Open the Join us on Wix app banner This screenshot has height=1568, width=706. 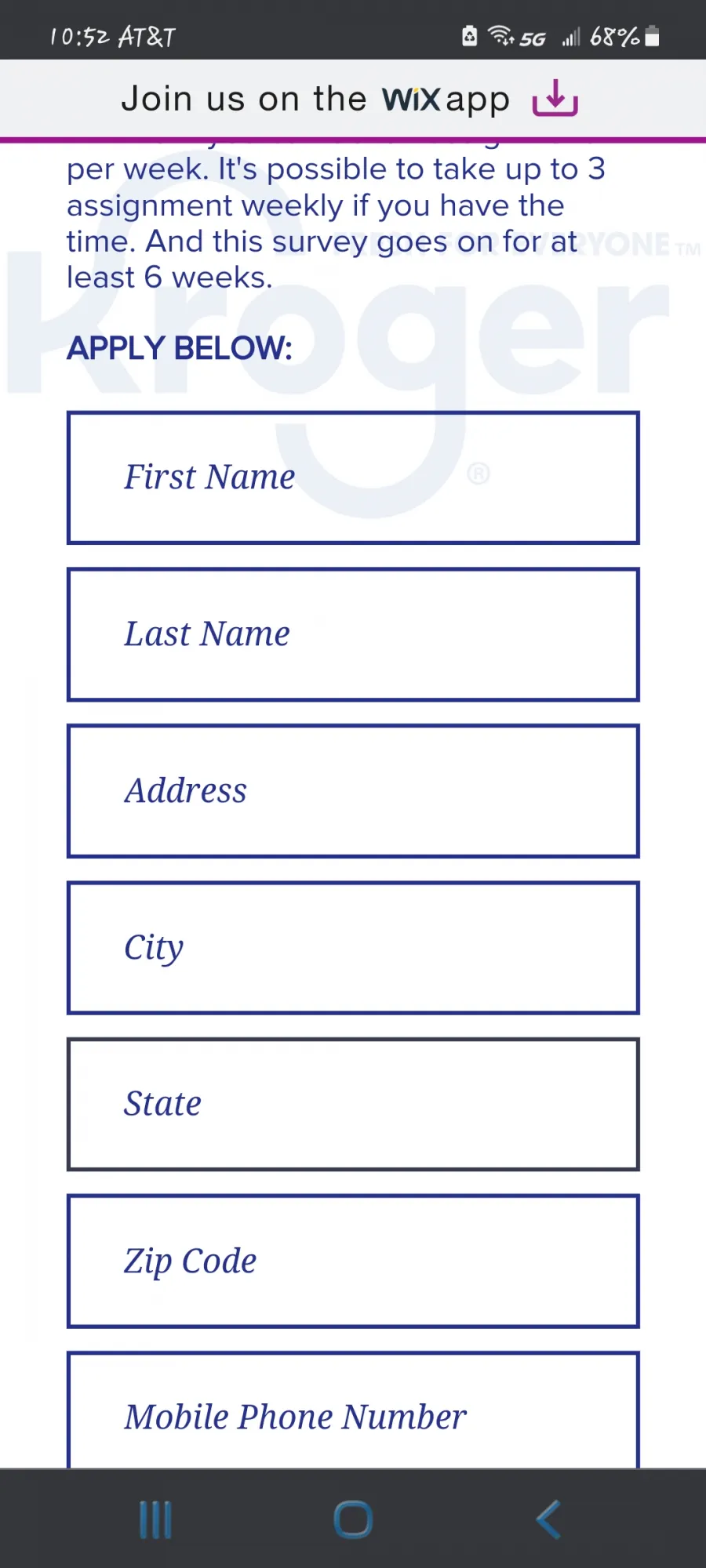pos(353,100)
